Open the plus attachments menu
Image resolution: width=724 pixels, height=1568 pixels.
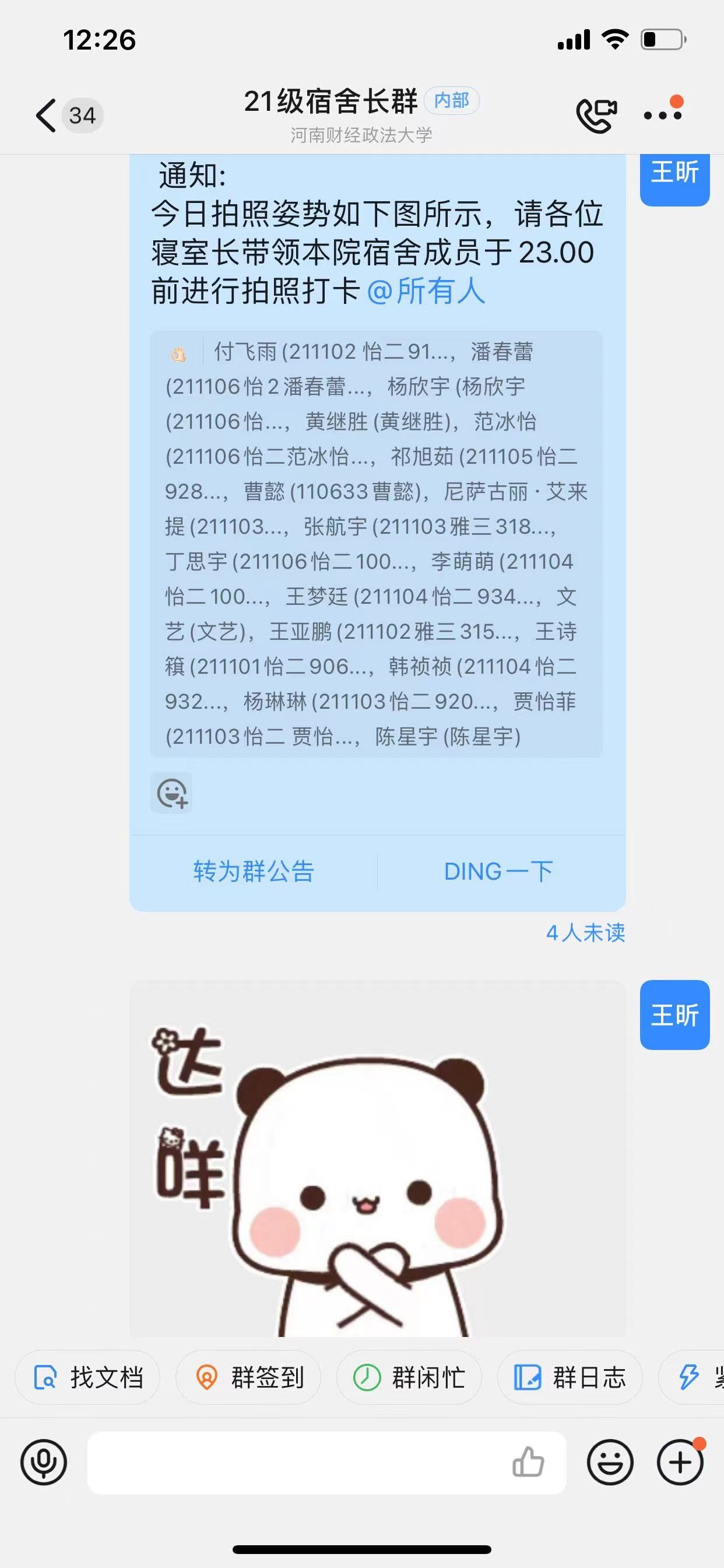(680, 1462)
